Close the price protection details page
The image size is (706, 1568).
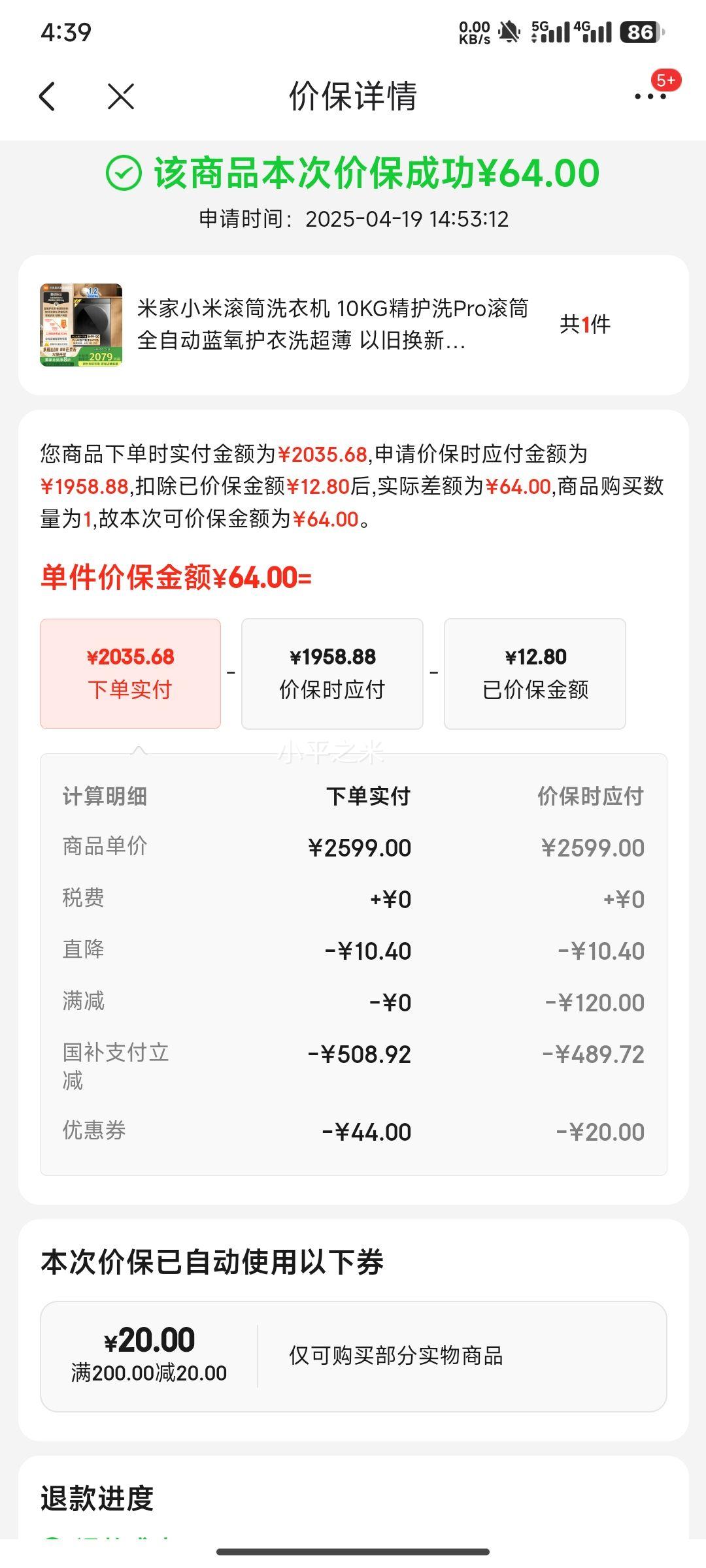tap(121, 97)
